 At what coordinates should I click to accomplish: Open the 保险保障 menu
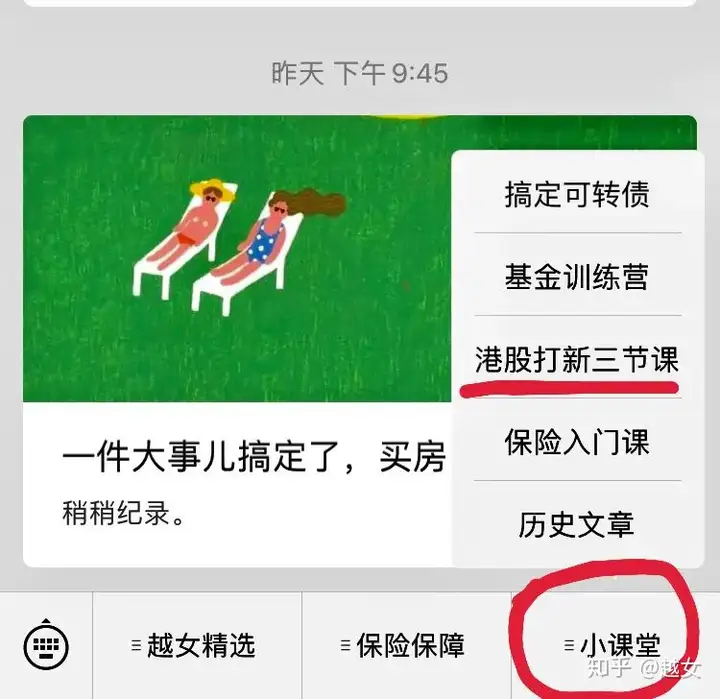(407, 646)
